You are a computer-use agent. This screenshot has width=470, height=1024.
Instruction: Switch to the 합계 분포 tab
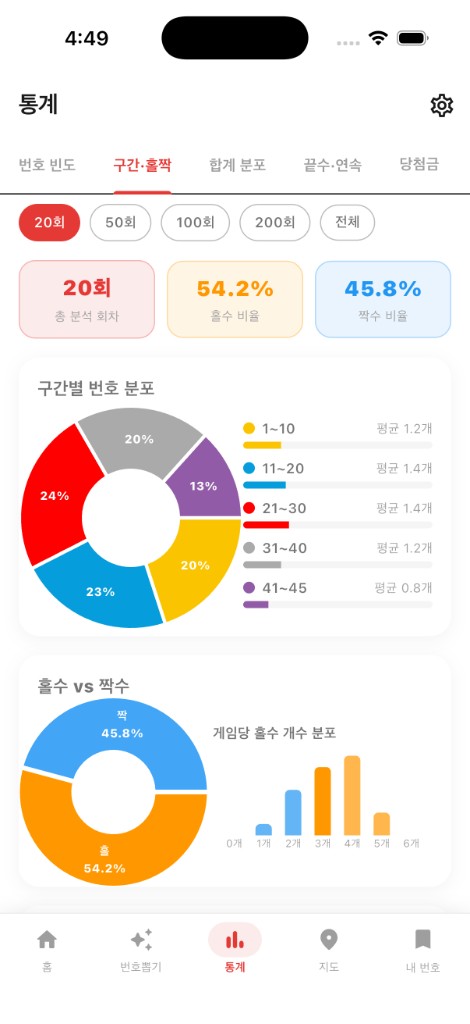pyautogui.click(x=238, y=165)
